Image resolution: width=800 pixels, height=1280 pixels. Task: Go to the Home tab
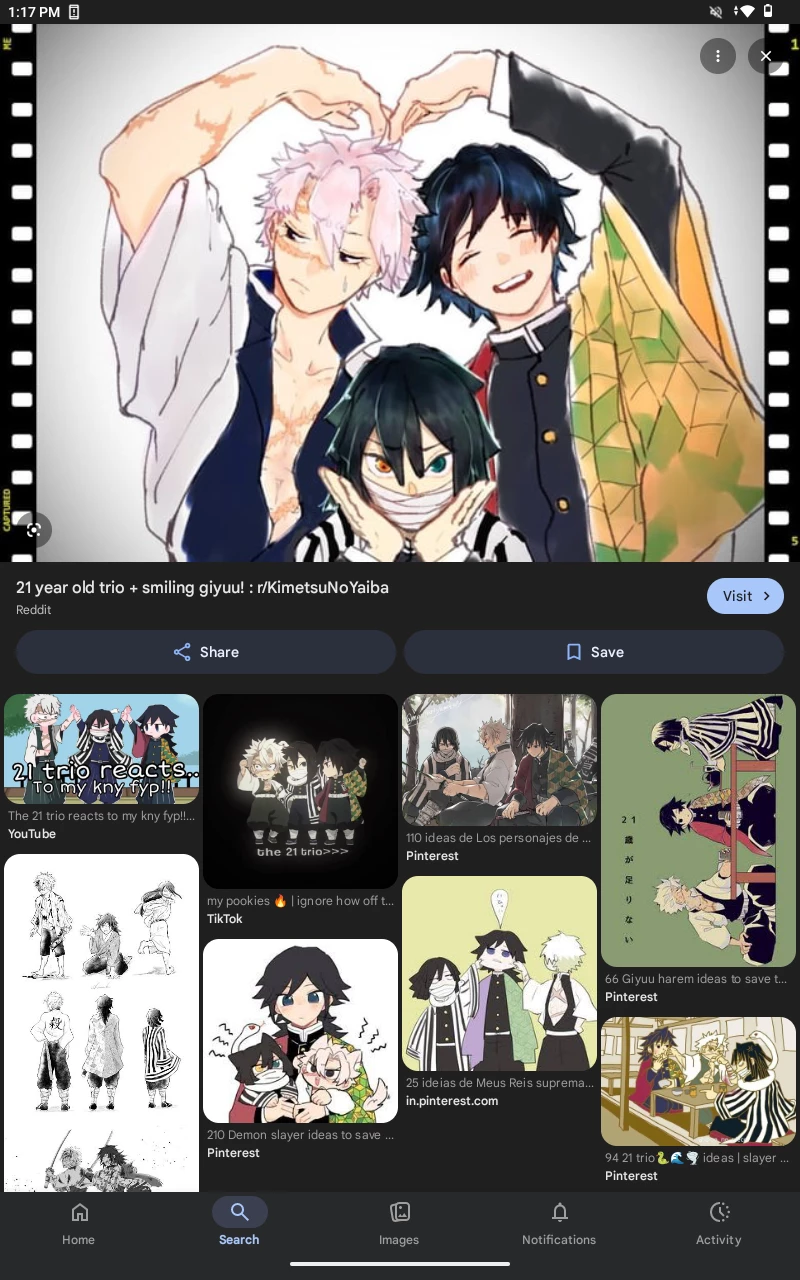click(79, 1224)
